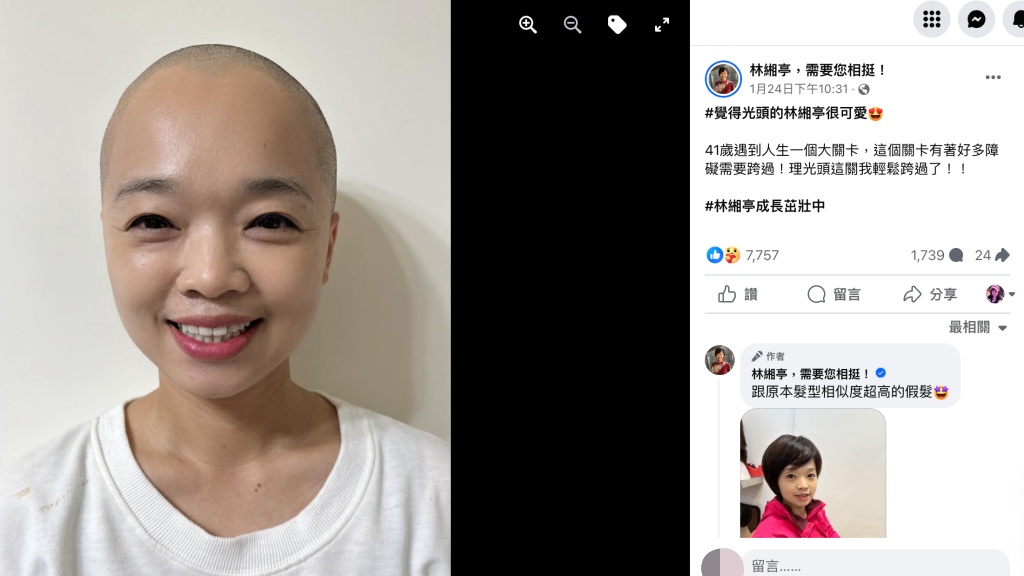The width and height of the screenshot is (1024, 576).
Task: Open the page's profile picture by post header
Action: (723, 78)
